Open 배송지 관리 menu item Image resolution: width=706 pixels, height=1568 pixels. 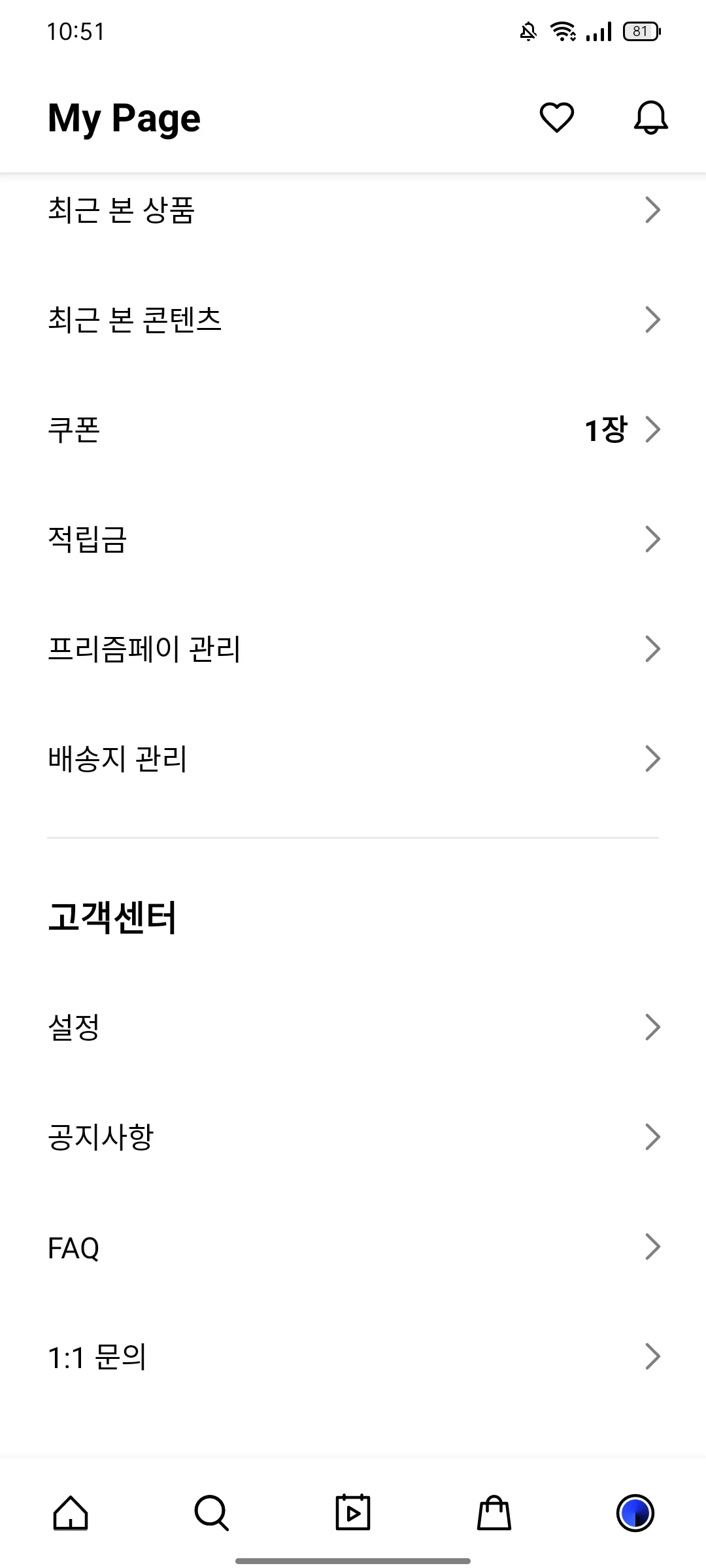(x=353, y=758)
